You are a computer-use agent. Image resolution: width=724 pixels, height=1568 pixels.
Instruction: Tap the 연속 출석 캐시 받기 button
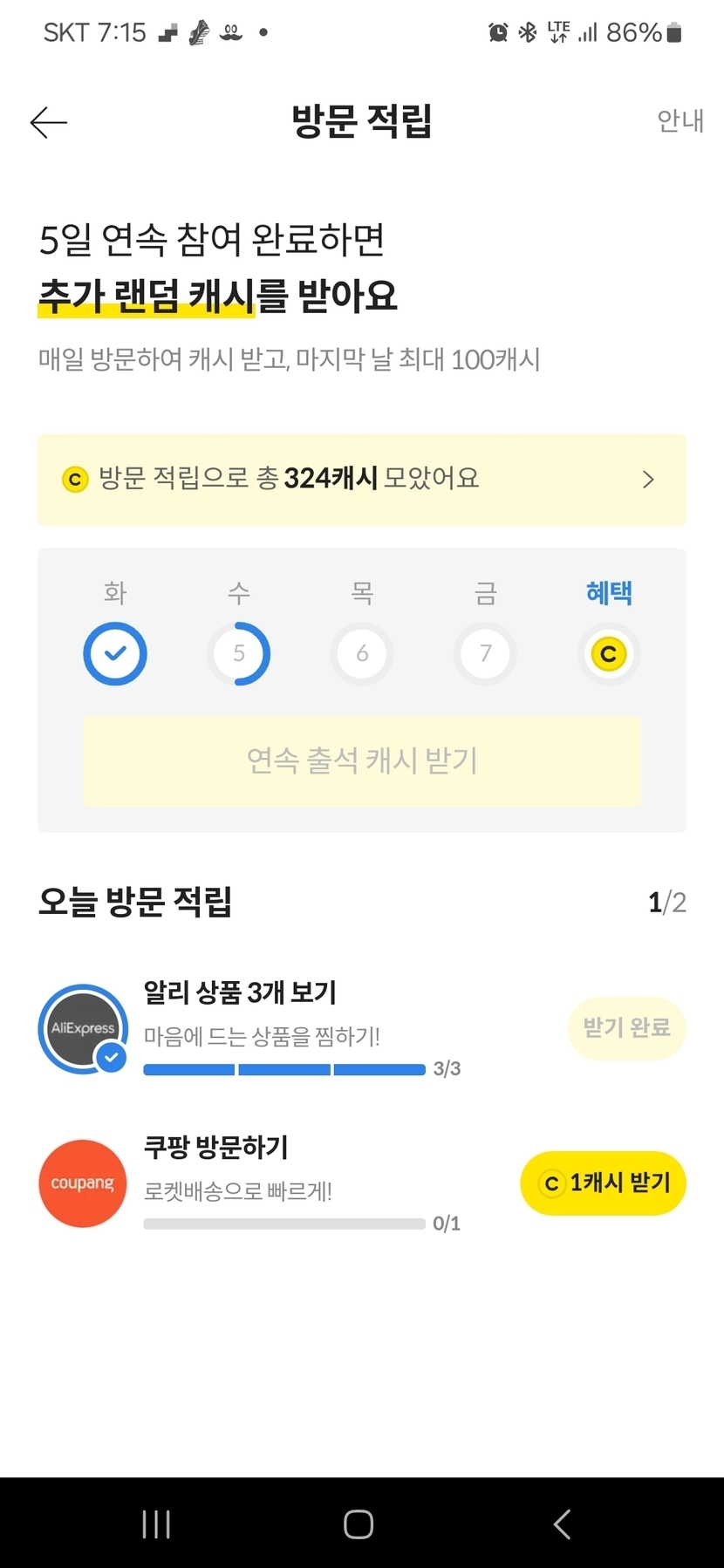click(361, 760)
